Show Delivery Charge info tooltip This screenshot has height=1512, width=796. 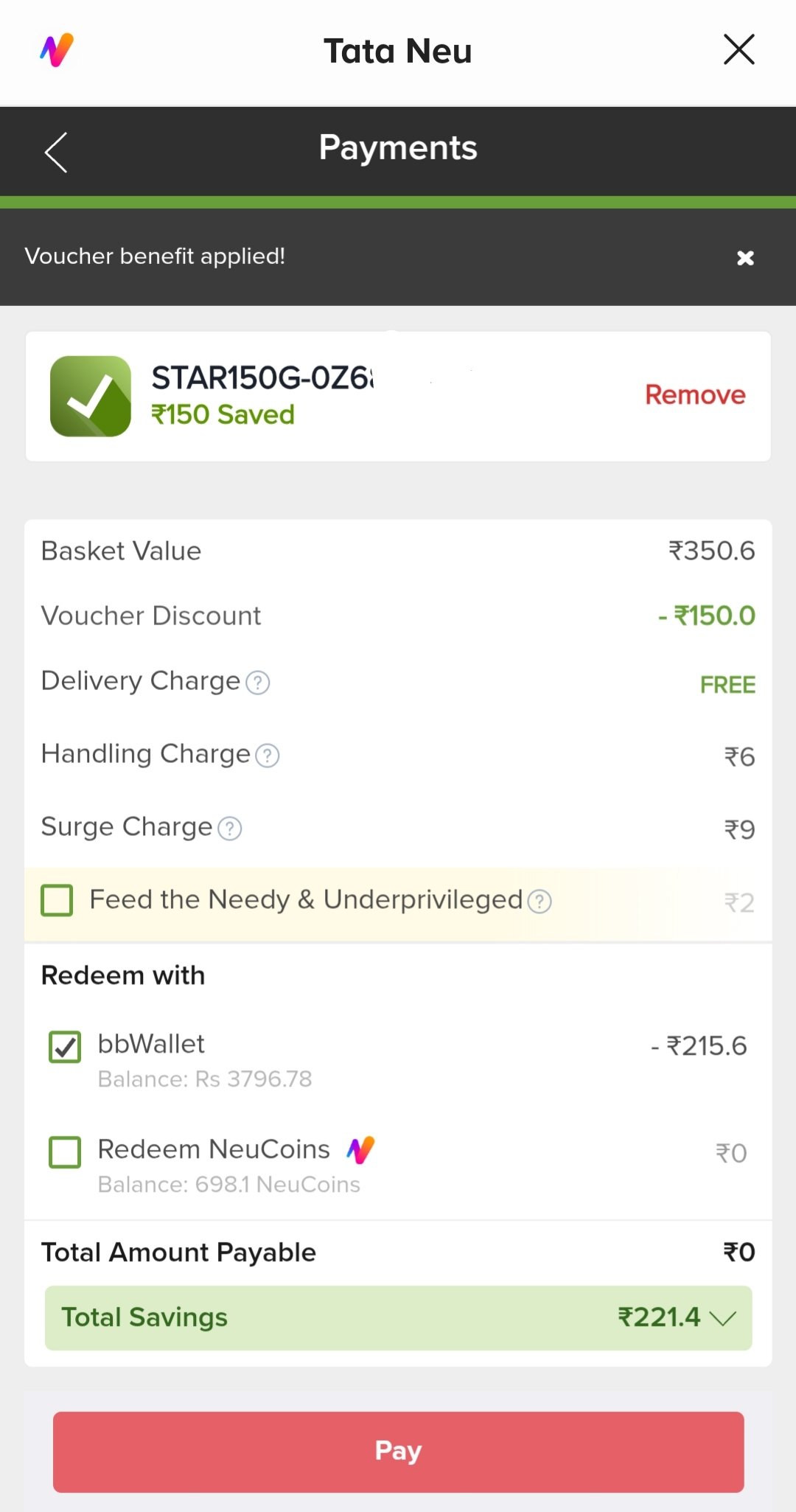click(x=257, y=683)
